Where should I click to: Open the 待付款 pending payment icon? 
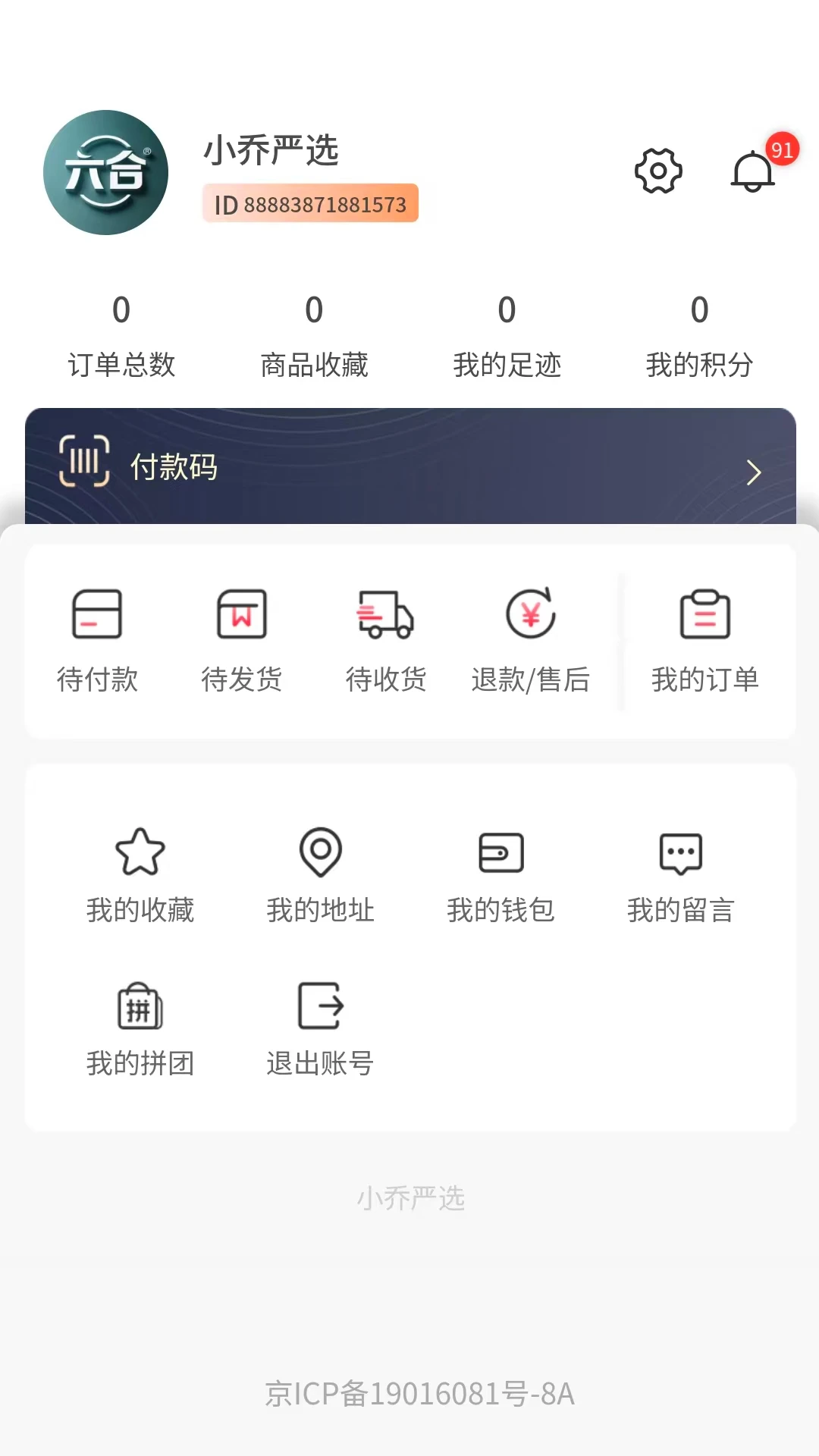click(99, 616)
